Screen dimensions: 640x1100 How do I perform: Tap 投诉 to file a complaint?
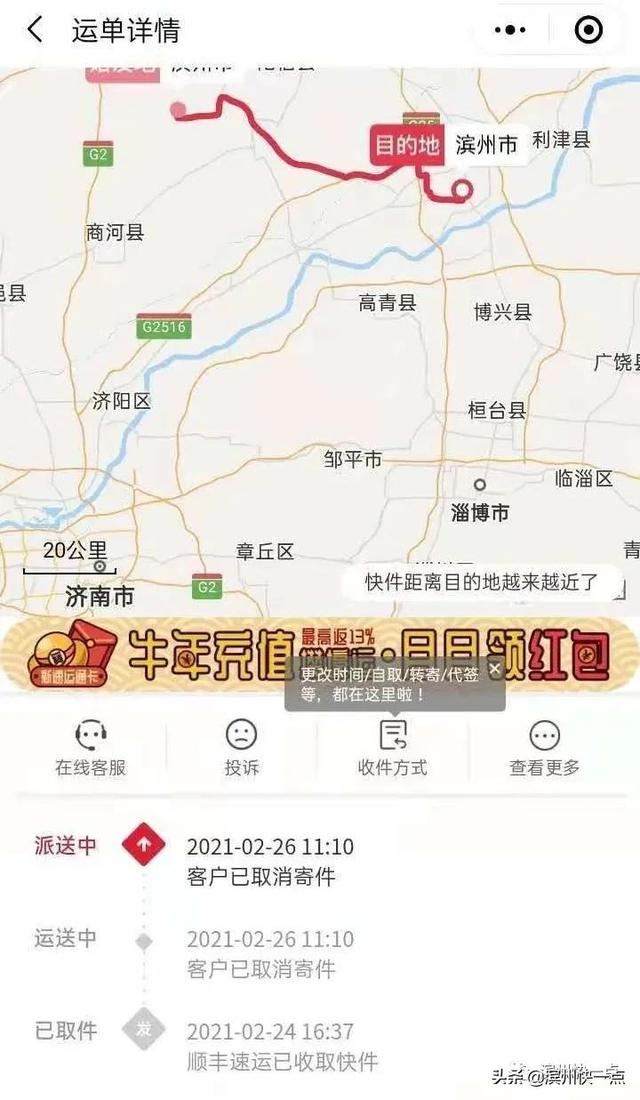point(241,748)
